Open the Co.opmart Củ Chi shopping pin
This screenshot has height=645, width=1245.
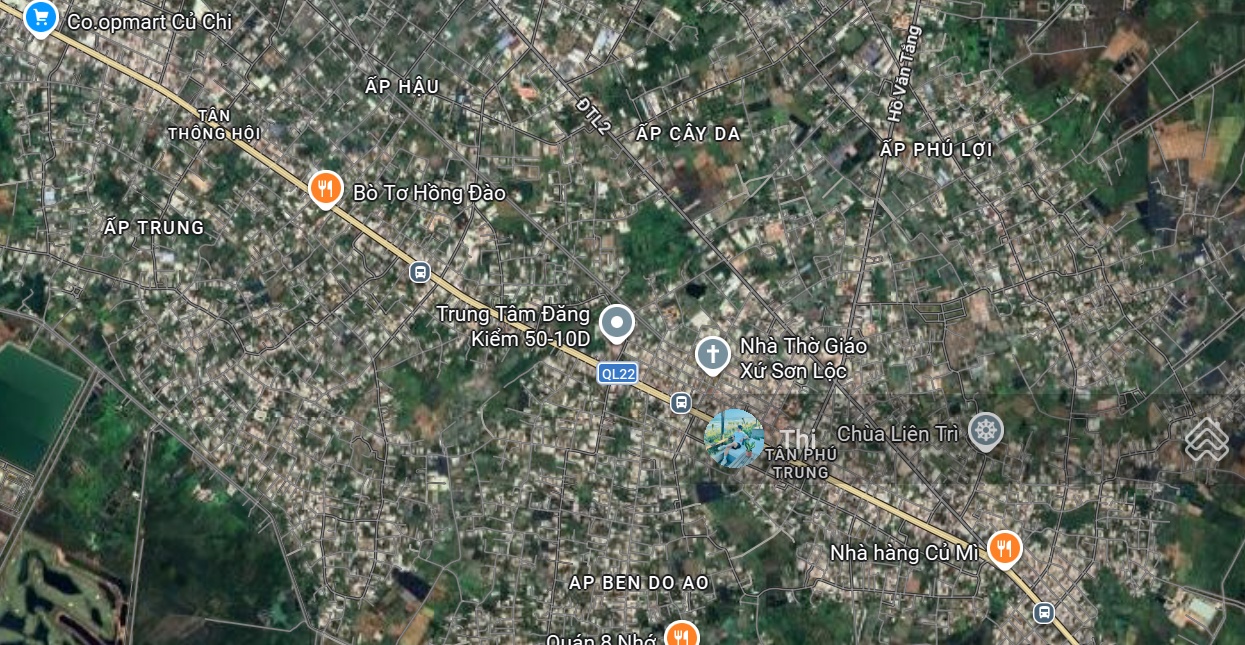[x=41, y=17]
